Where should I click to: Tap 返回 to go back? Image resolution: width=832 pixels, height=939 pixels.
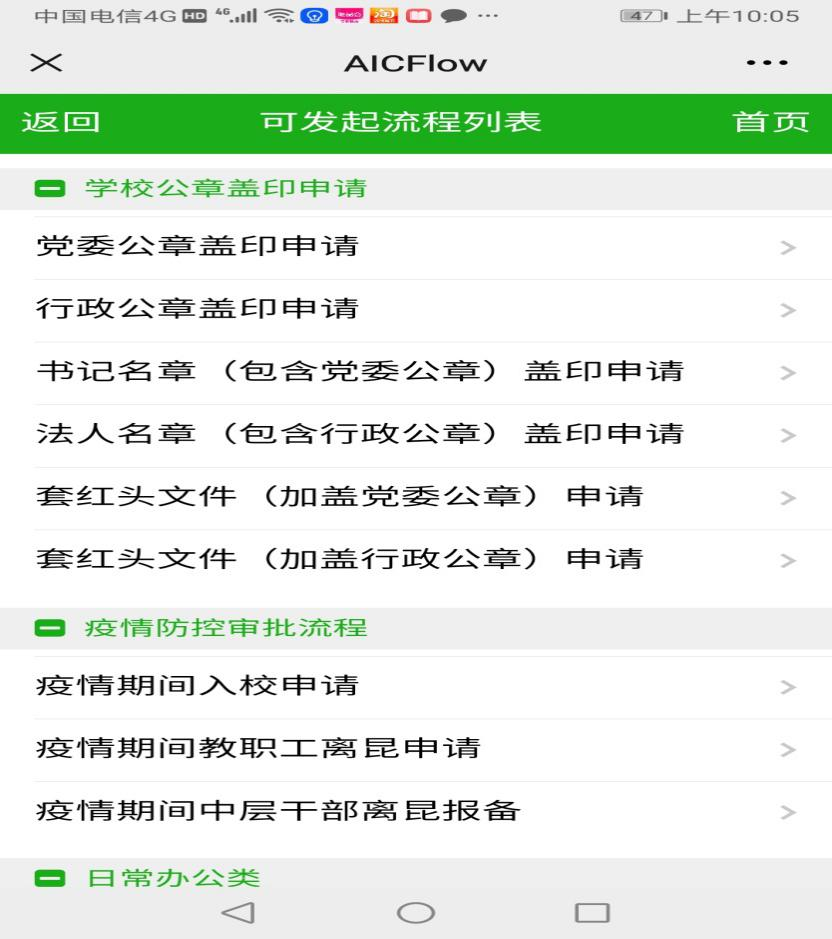pyautogui.click(x=61, y=122)
